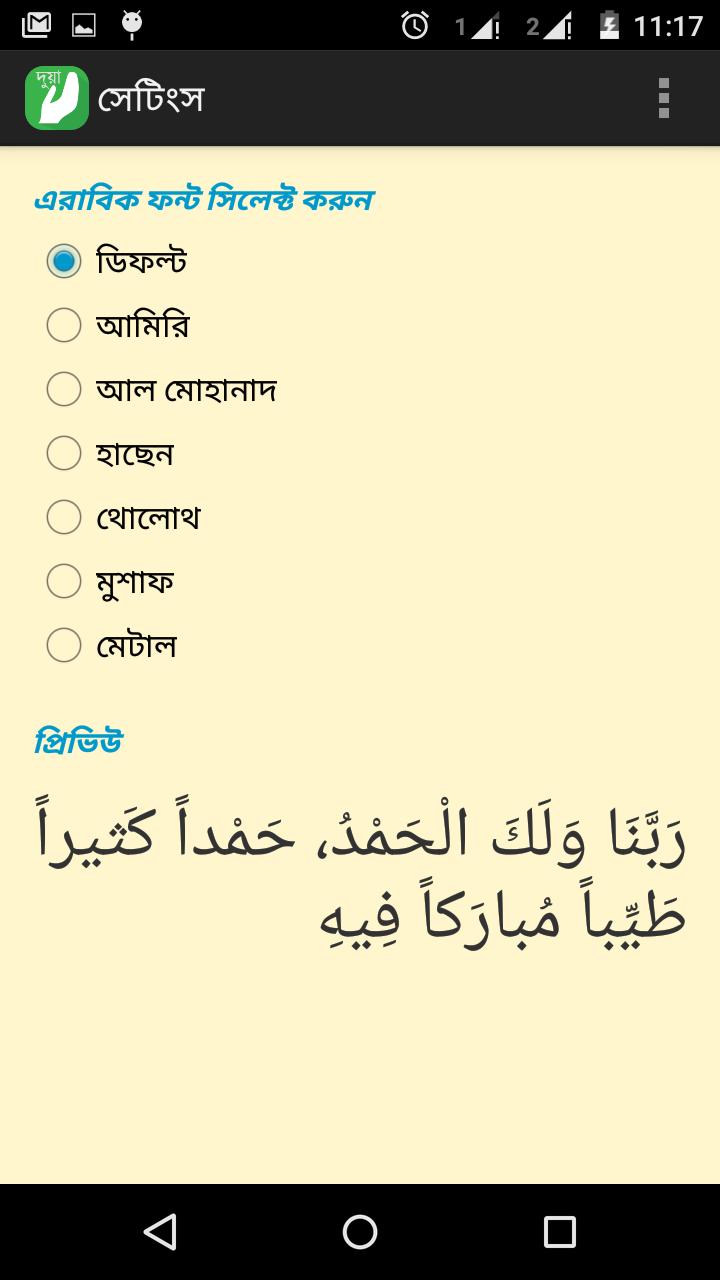Screen dimensions: 720x1280
Task: Open the overflow menu in the app bar
Action: tap(663, 98)
